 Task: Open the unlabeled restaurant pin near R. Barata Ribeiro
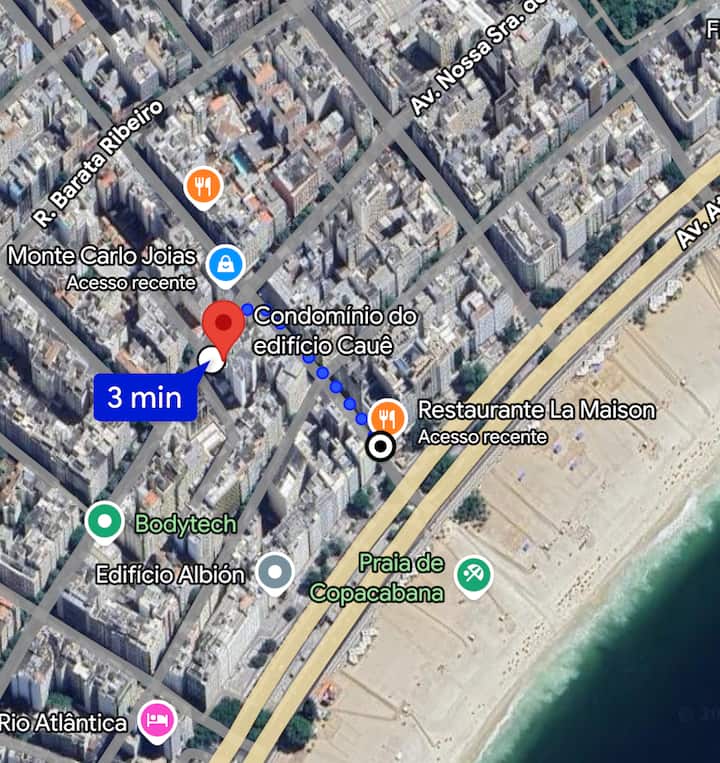point(203,184)
